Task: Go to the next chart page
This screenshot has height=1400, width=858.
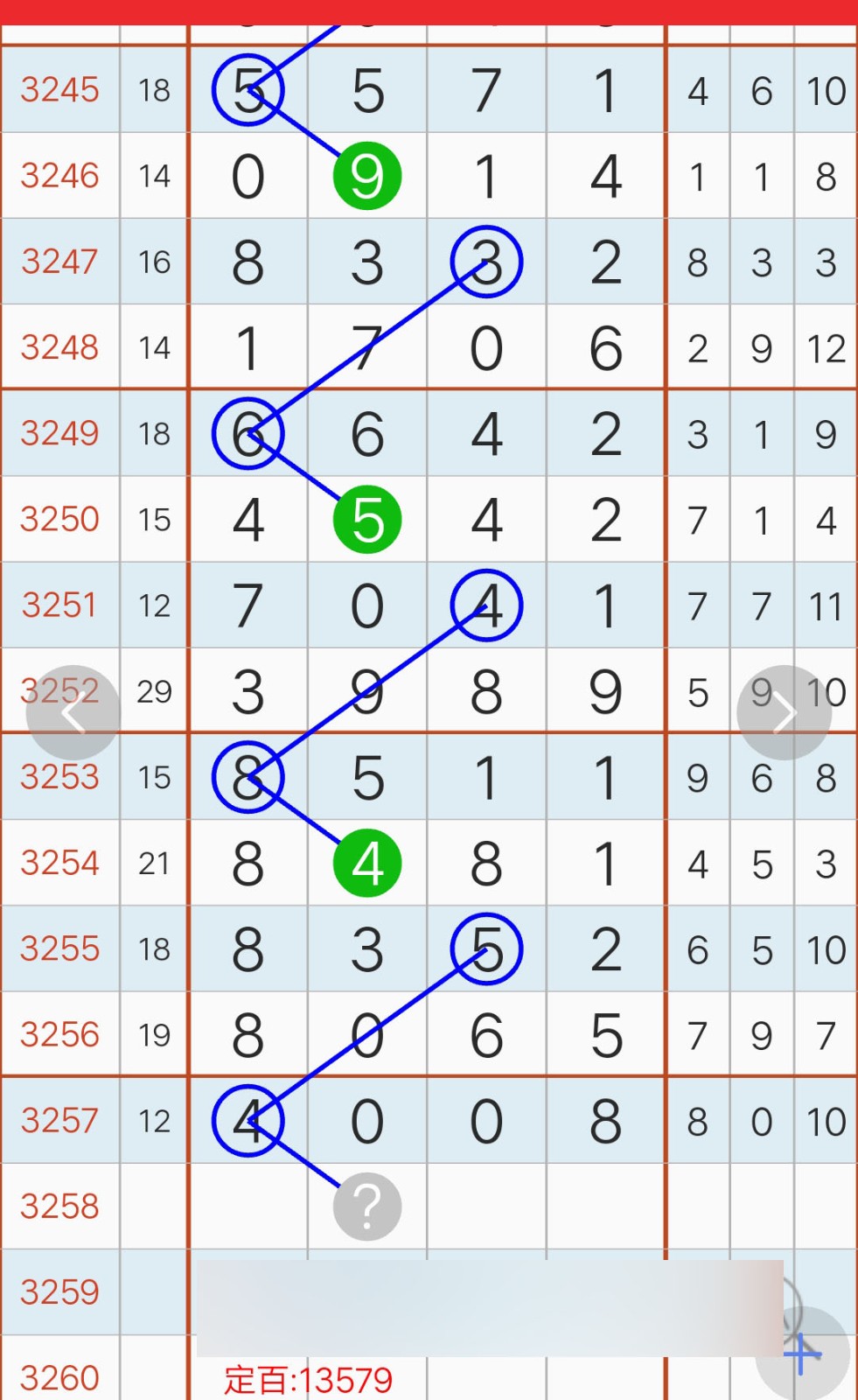Action: pyautogui.click(x=784, y=713)
